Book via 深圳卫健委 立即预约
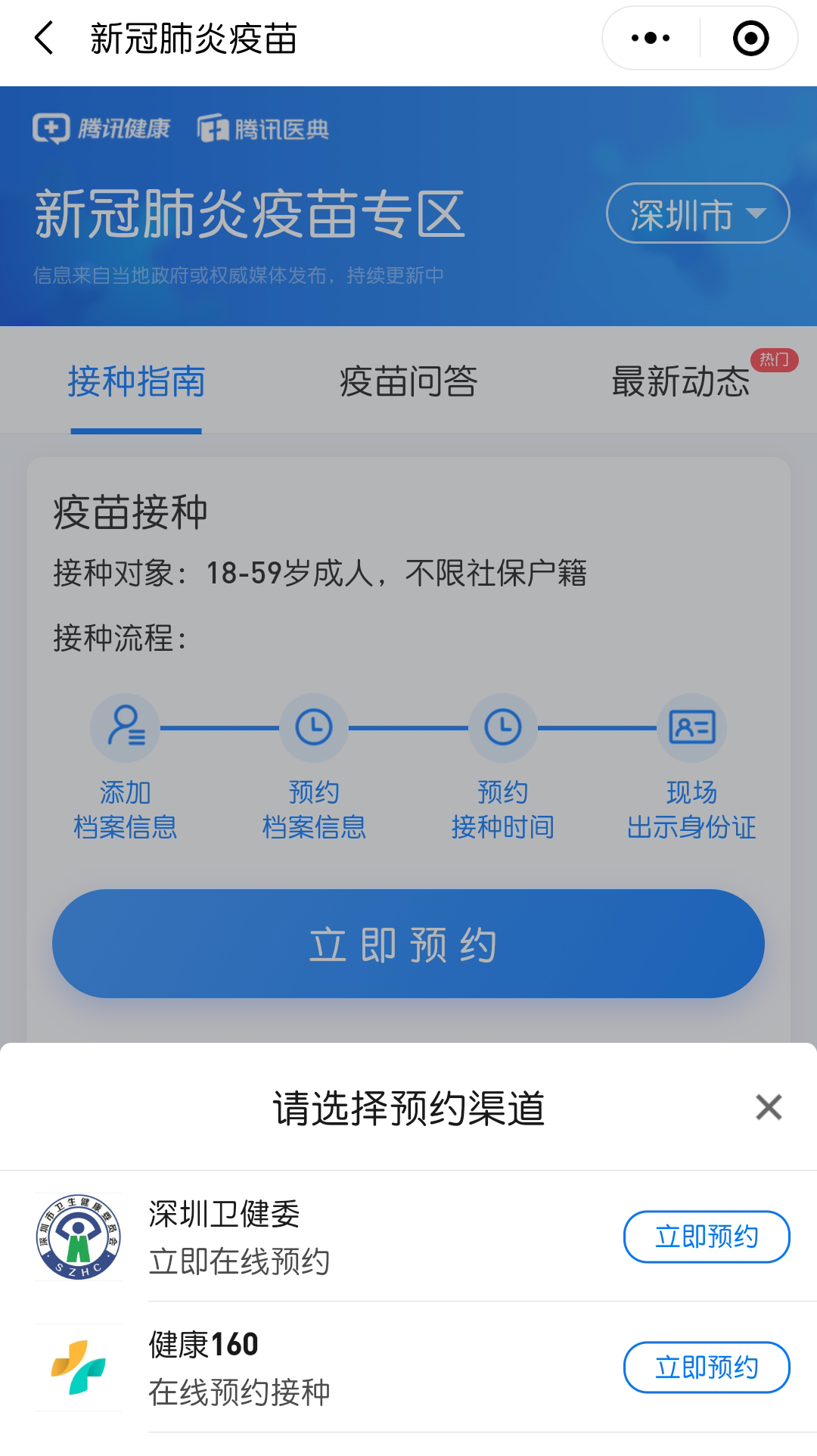 707,1237
